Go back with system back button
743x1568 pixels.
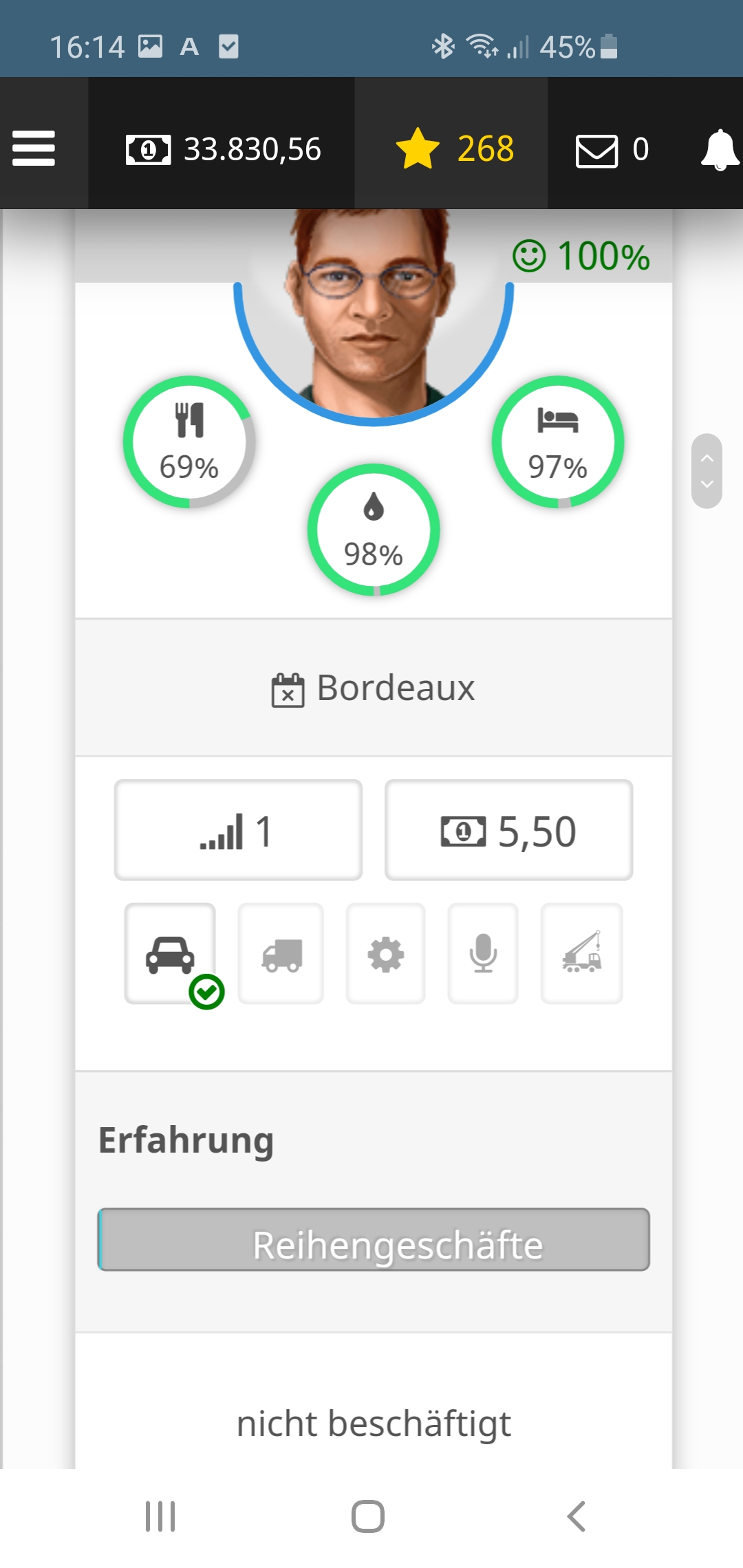pos(576,1516)
